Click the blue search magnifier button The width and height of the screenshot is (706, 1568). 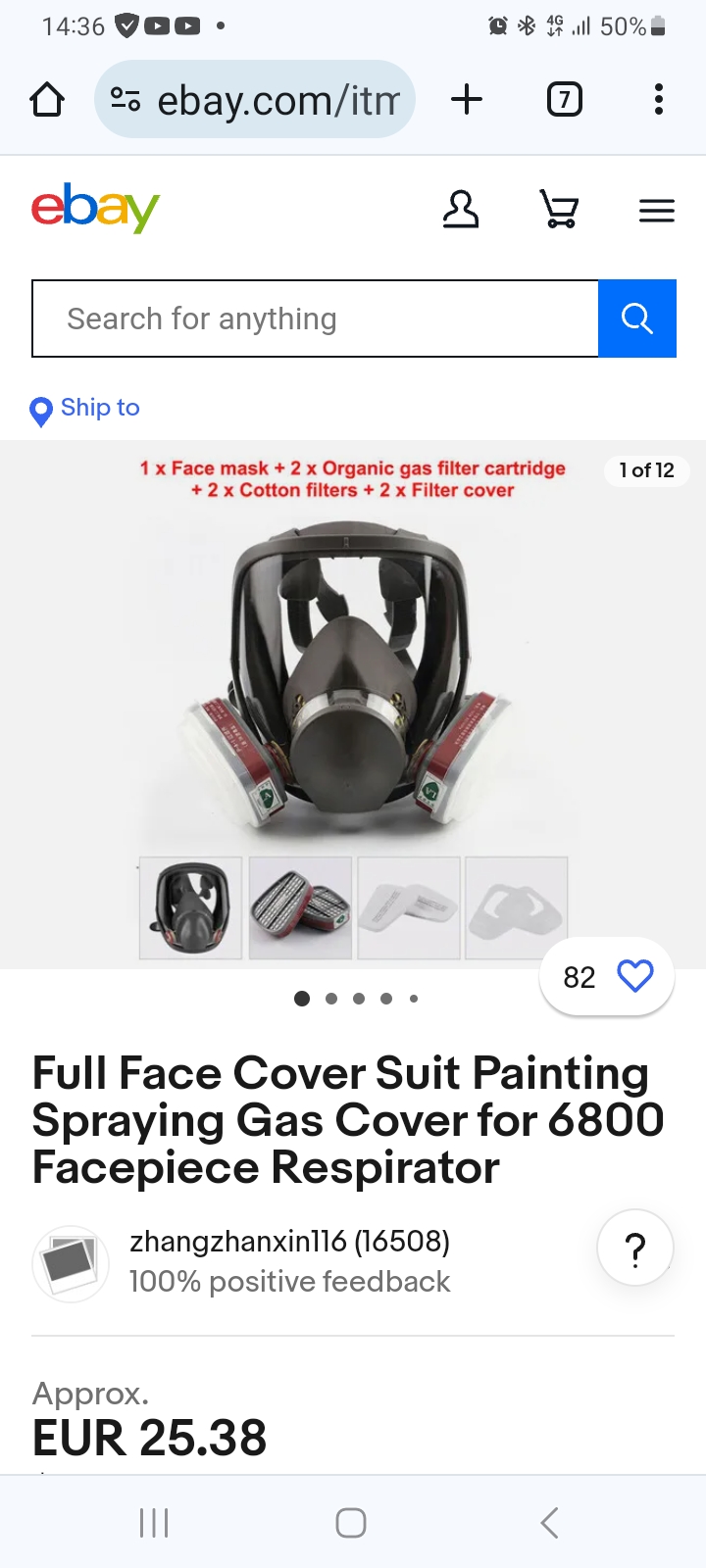tap(637, 318)
